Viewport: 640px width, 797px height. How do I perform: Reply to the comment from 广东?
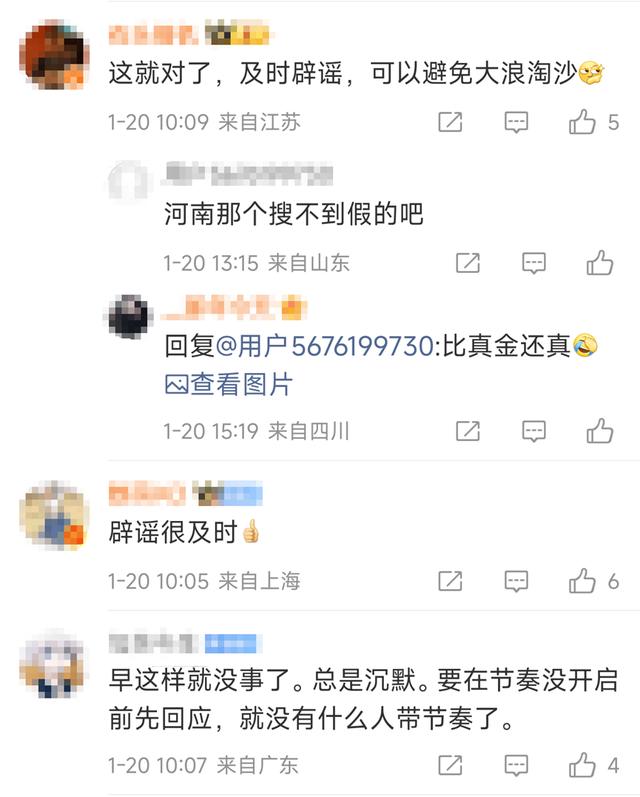[516, 766]
